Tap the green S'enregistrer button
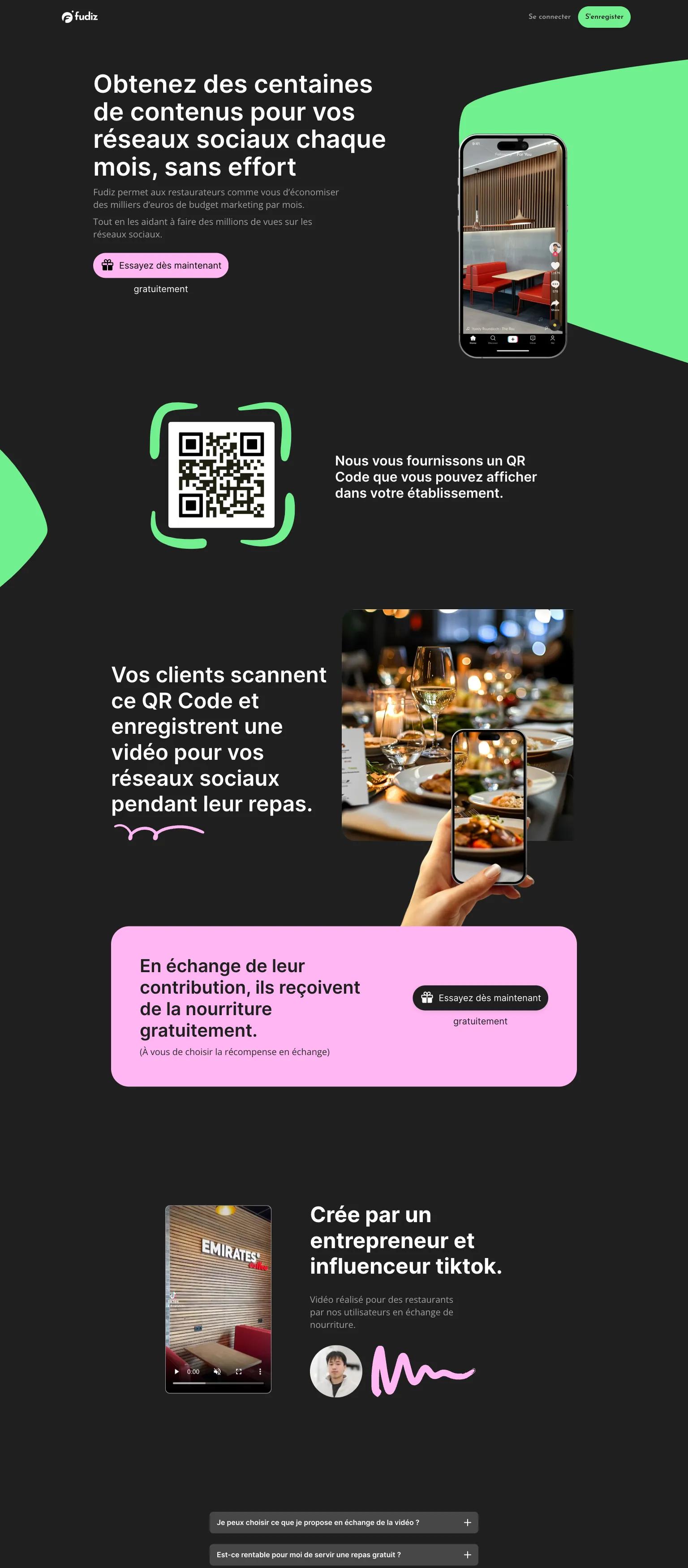The height and width of the screenshot is (1568, 688). tap(603, 17)
